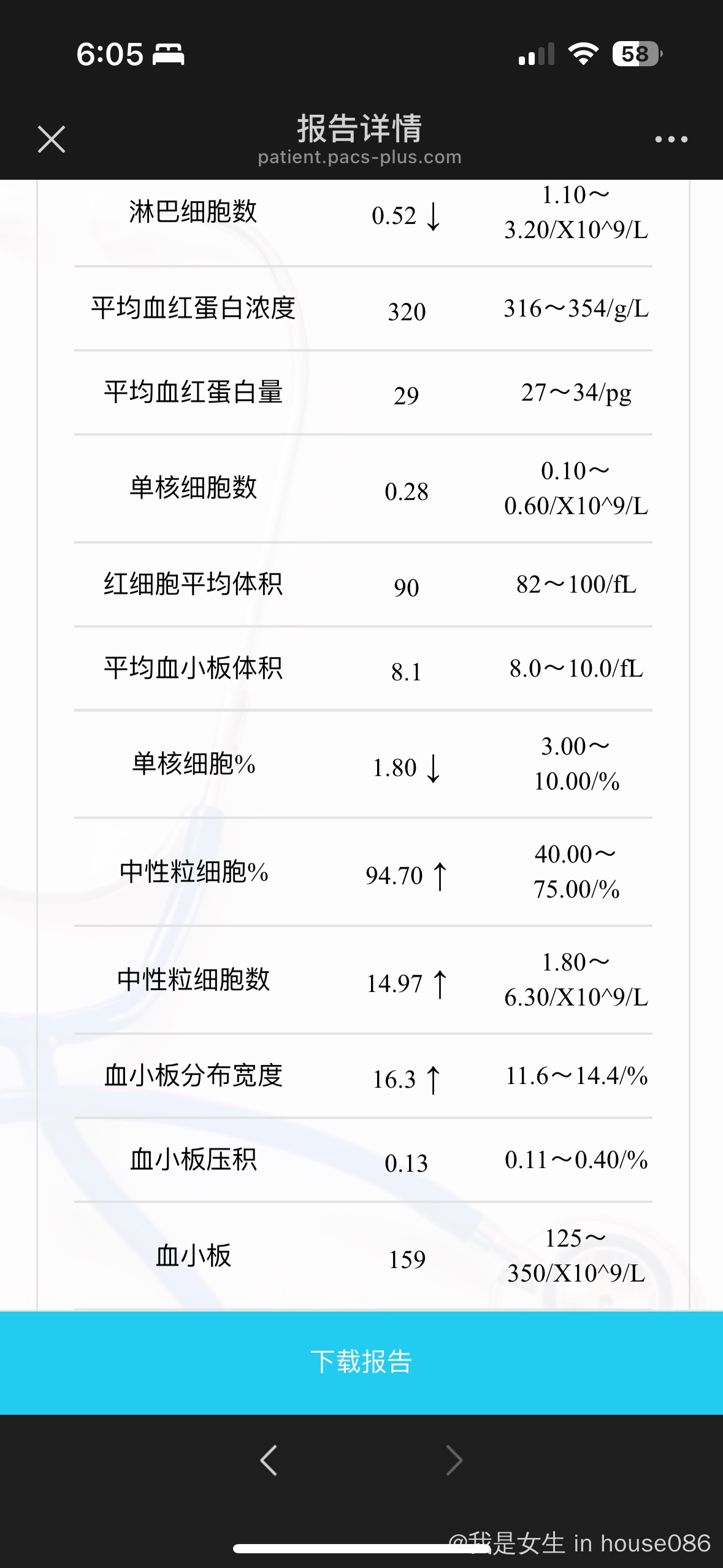
Task: Open the three-dot more options menu
Action: pos(671,139)
